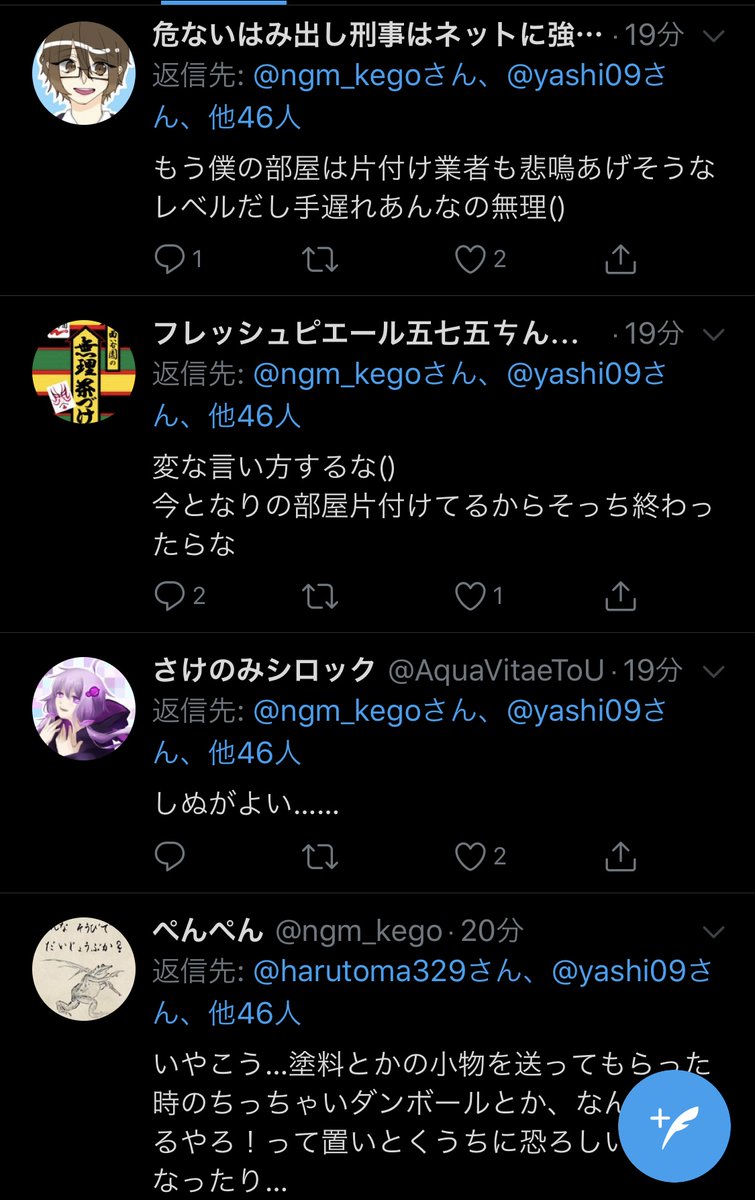Open options menu on the ぺんぺん tweet
Viewport: 755px width, 1200px height.
[x=713, y=930]
